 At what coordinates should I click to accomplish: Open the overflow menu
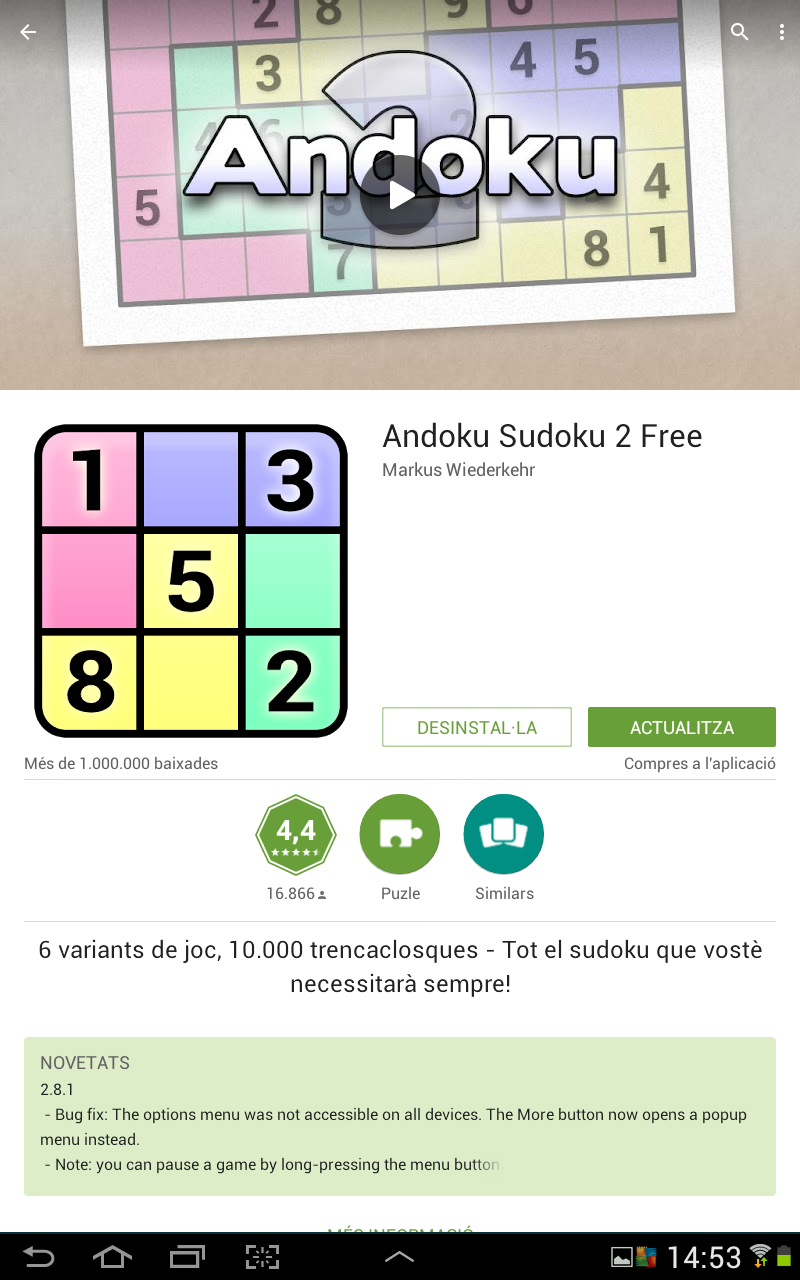[x=781, y=32]
